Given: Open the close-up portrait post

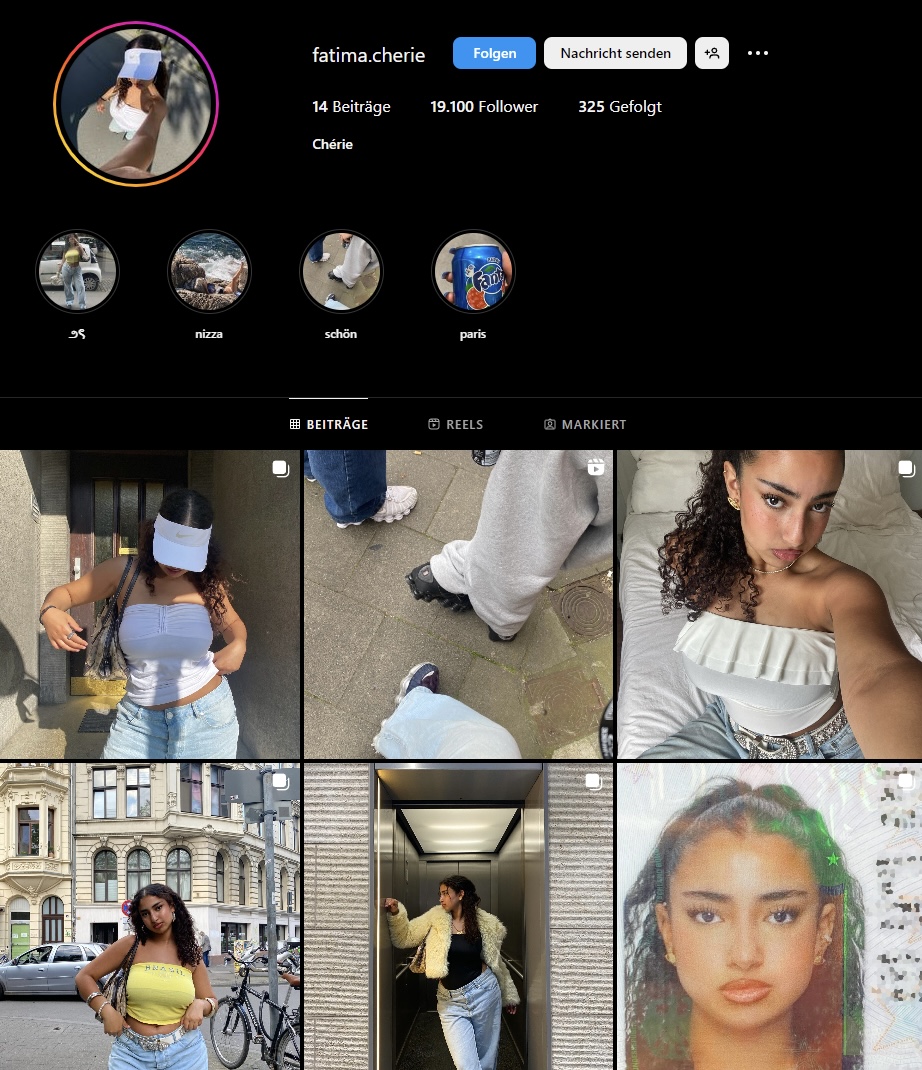Looking at the screenshot, I should coord(769,916).
